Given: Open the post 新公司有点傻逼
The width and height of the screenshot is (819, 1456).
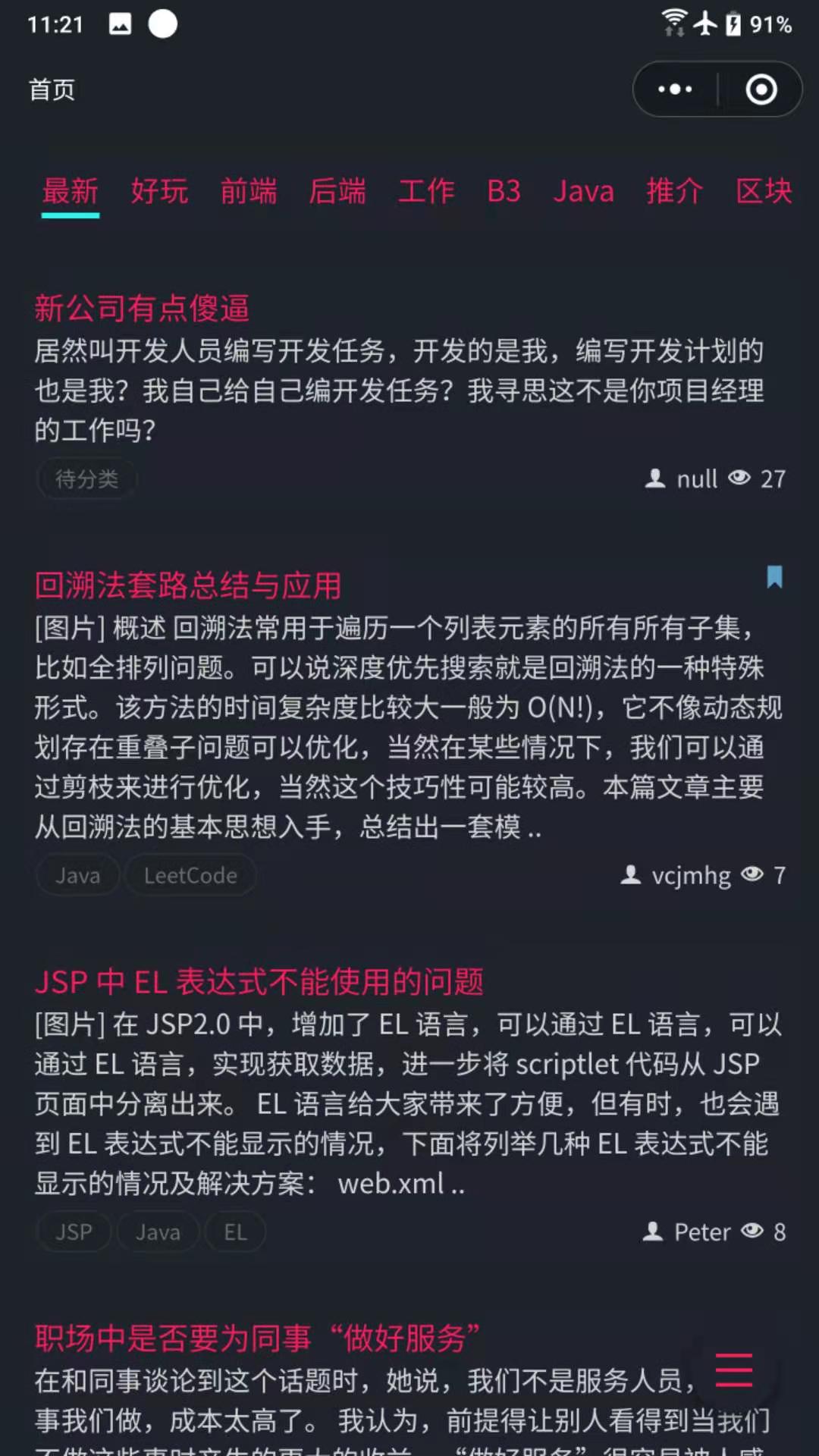Looking at the screenshot, I should [142, 309].
